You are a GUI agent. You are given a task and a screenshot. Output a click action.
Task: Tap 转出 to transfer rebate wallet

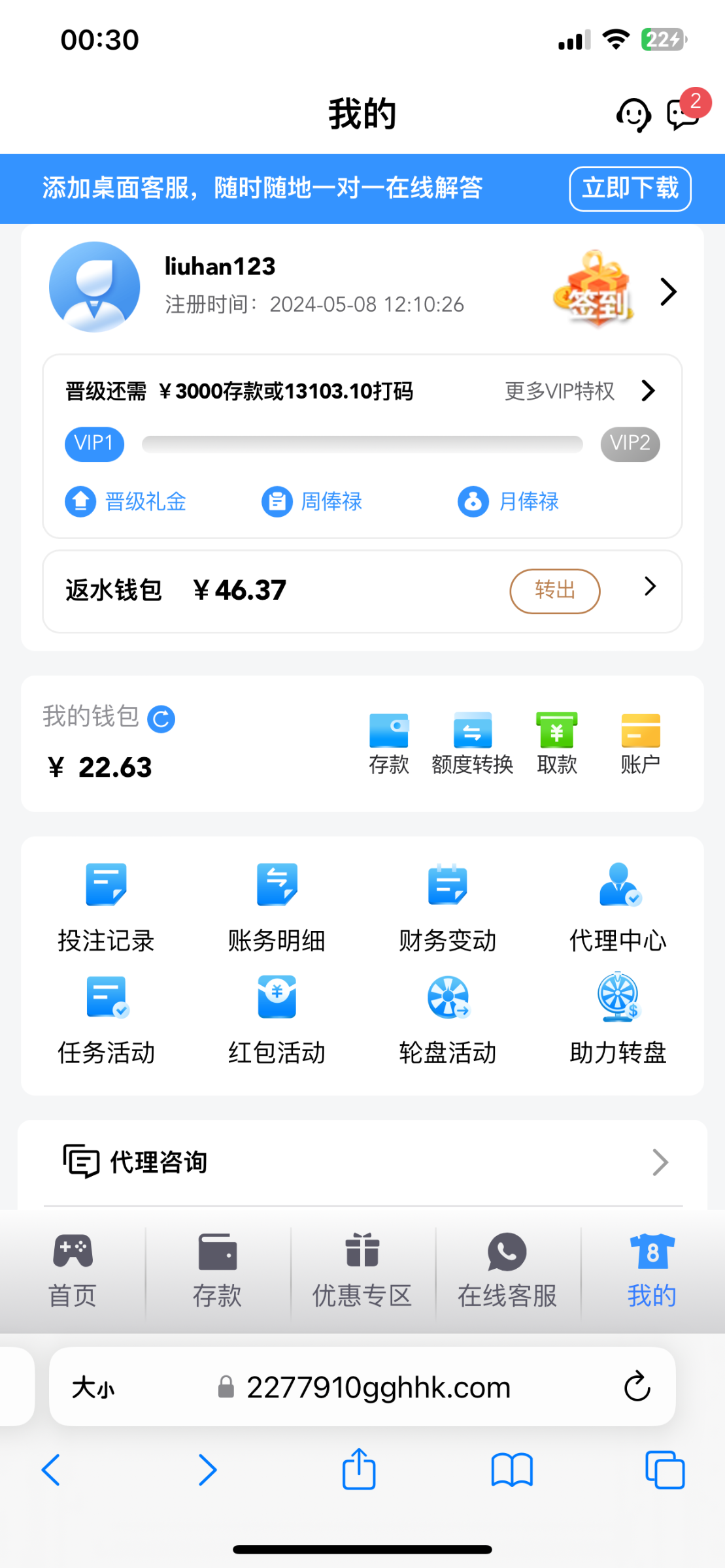[x=554, y=591]
